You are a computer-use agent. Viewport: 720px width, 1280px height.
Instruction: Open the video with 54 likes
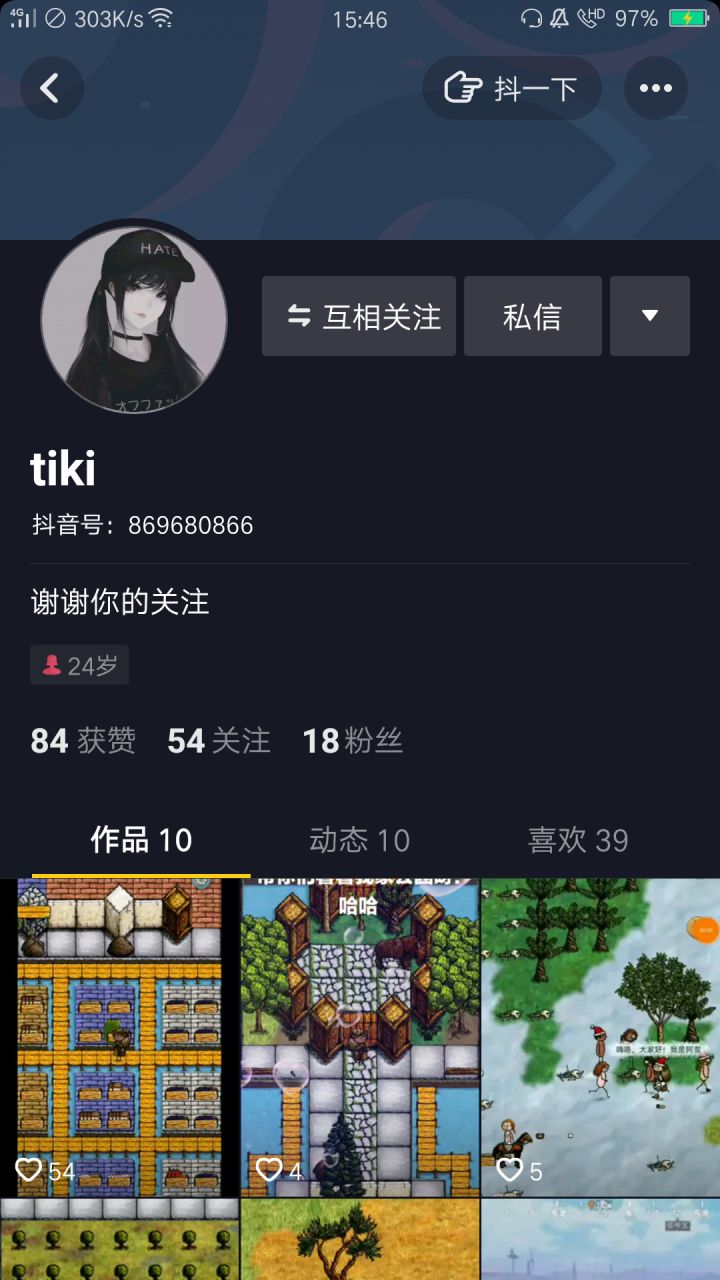120,1038
